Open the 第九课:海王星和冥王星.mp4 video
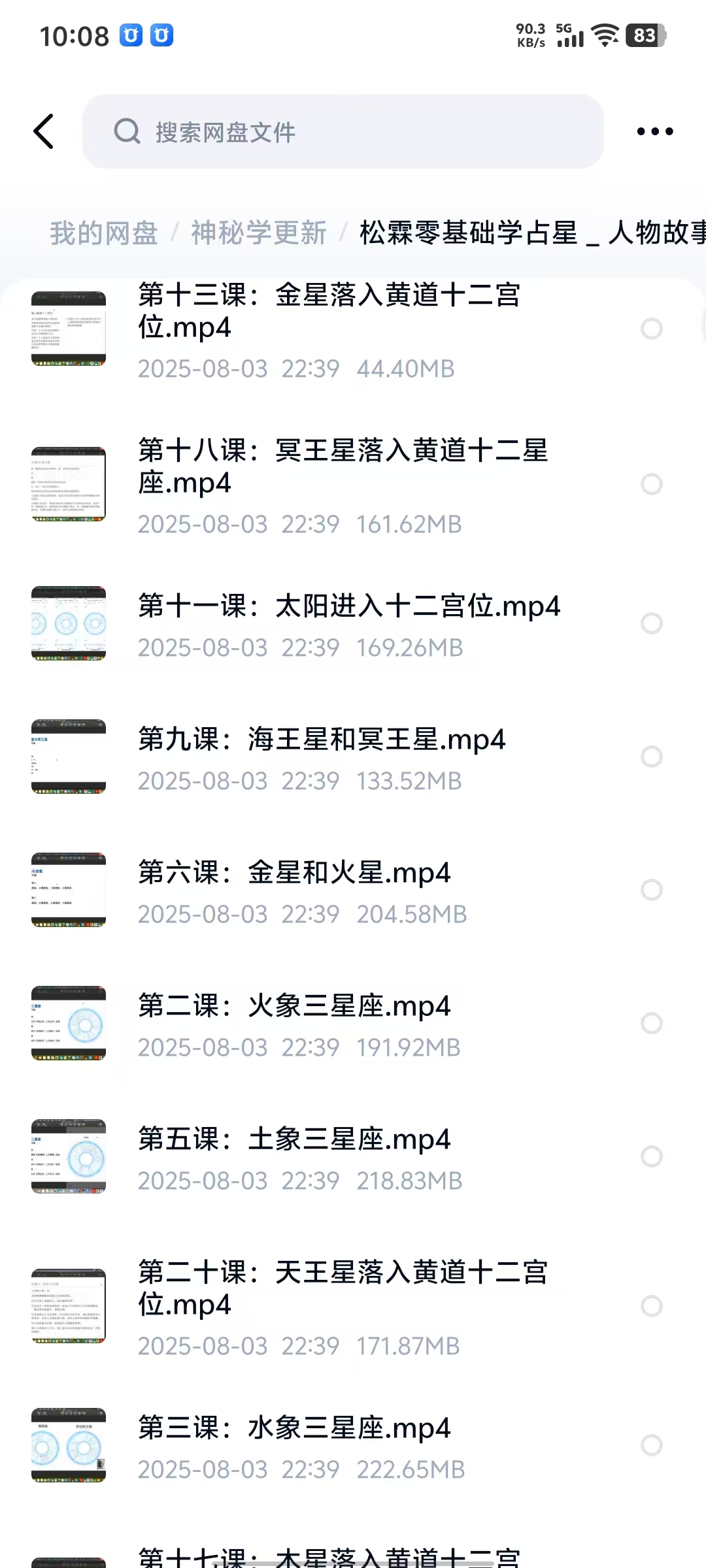 [x=322, y=740]
